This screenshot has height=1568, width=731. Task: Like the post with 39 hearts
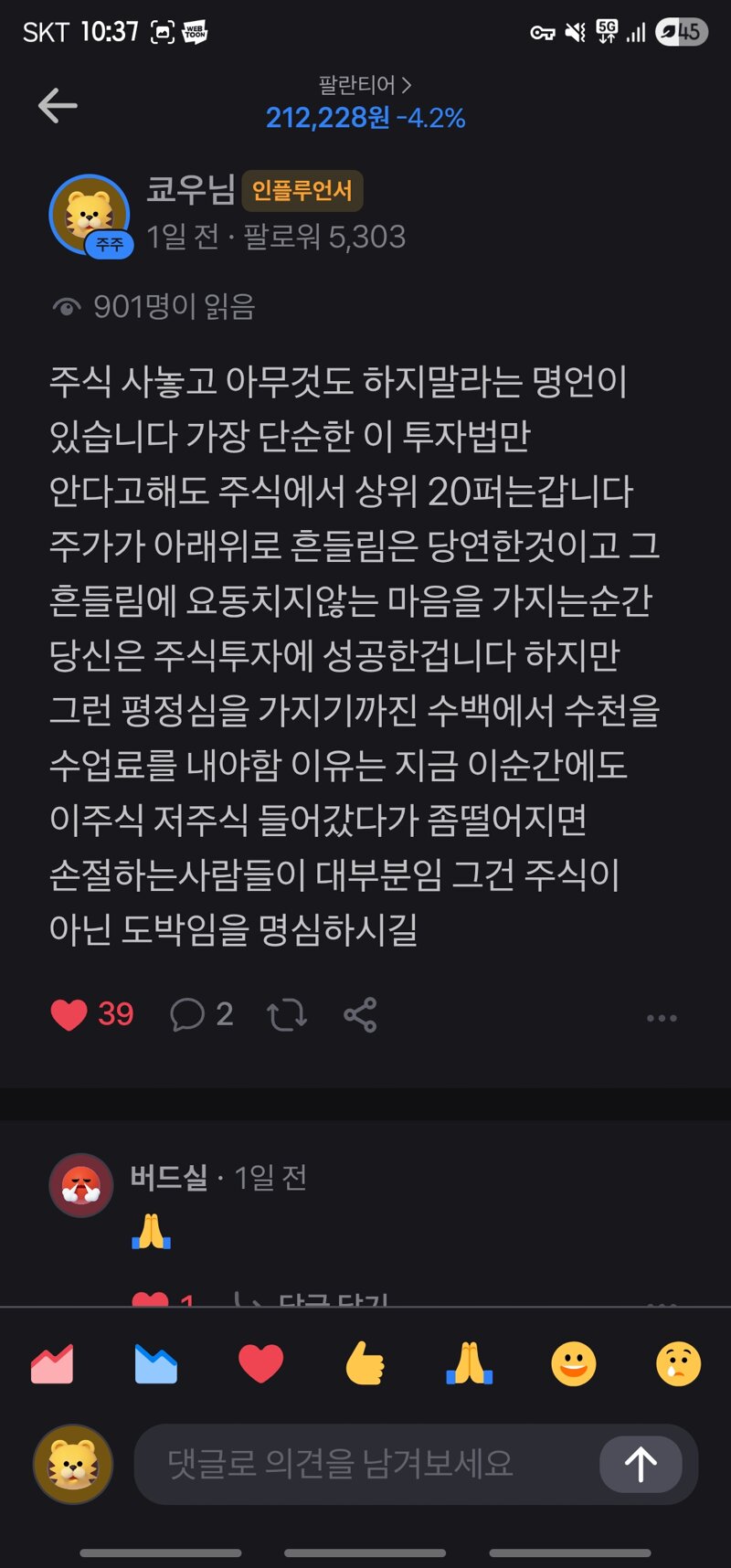69,1014
